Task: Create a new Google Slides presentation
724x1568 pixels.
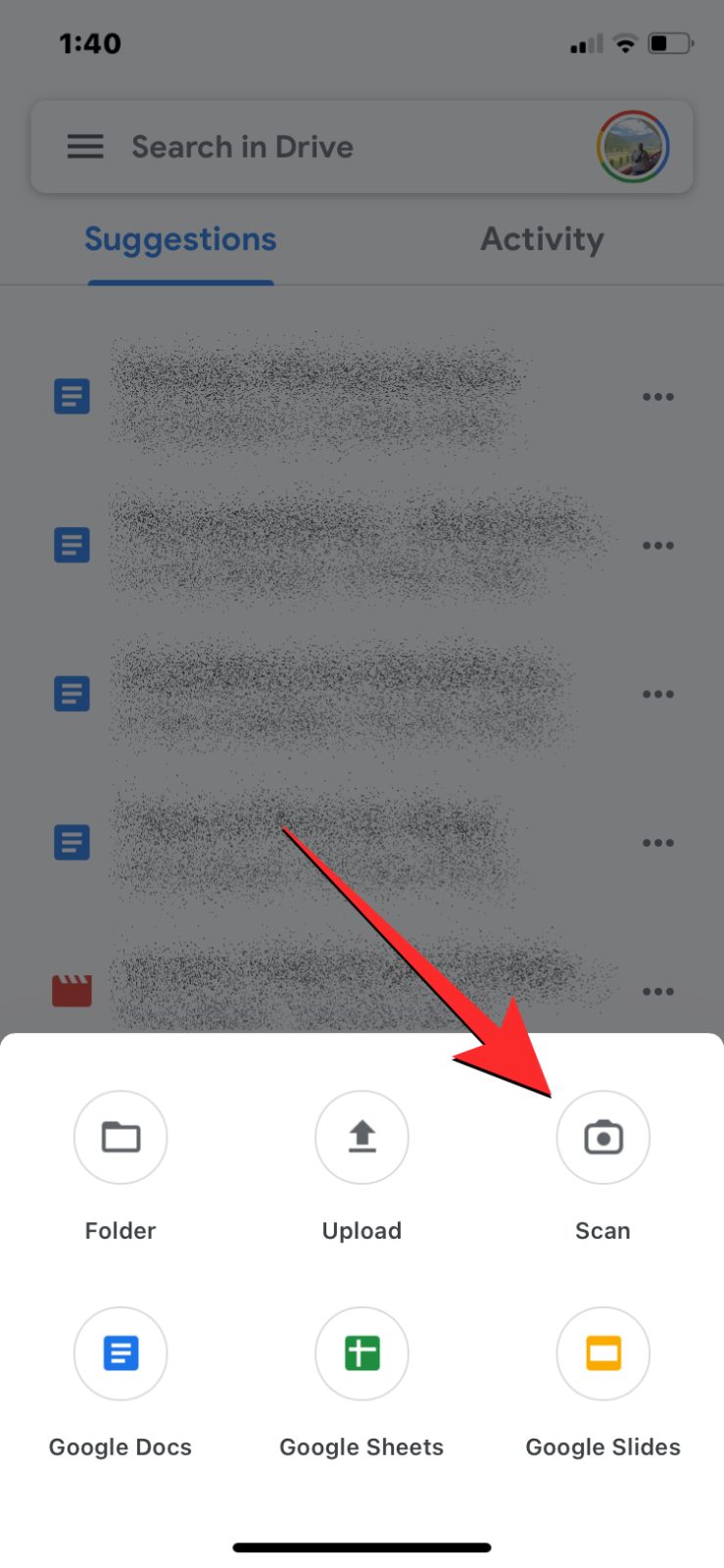Action: coord(603,1353)
